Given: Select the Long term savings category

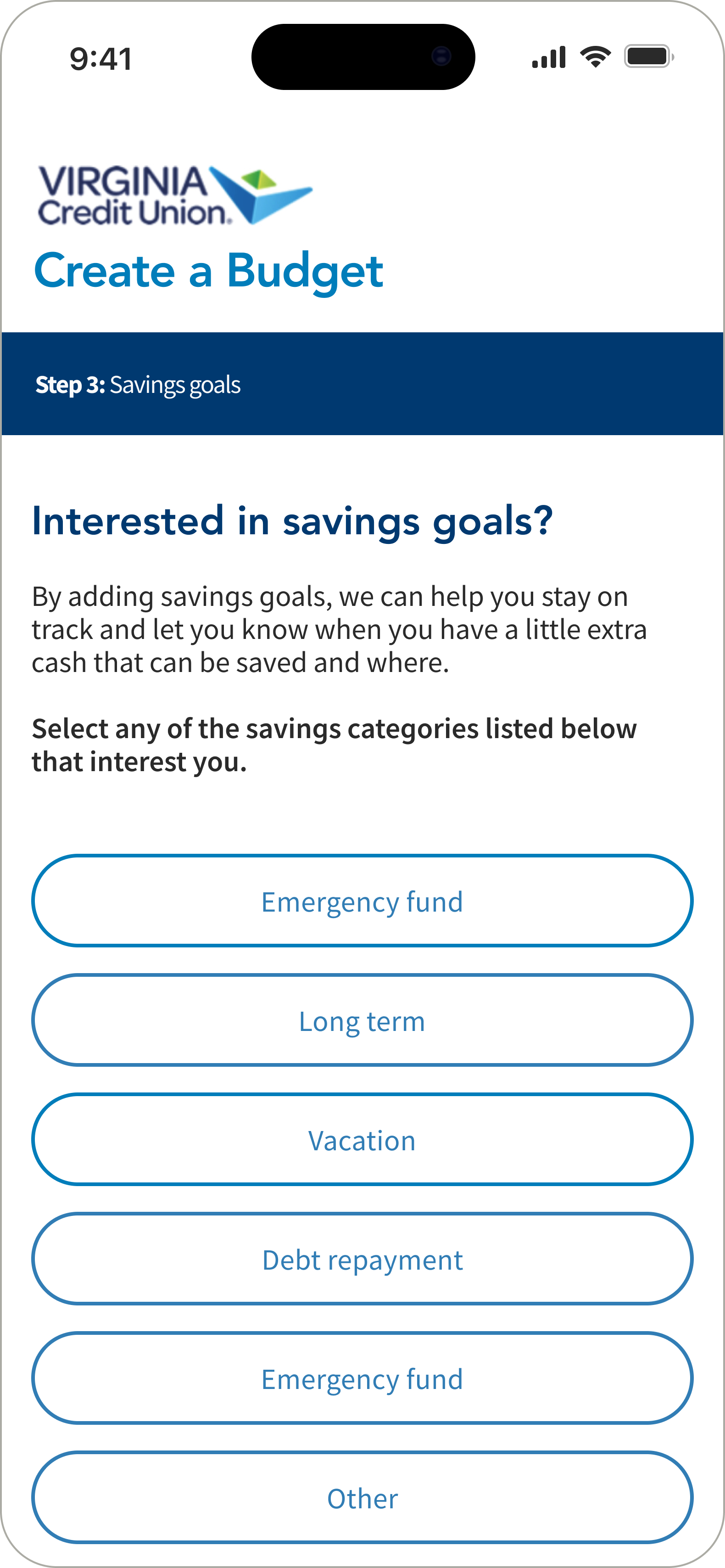Looking at the screenshot, I should coord(362,1020).
